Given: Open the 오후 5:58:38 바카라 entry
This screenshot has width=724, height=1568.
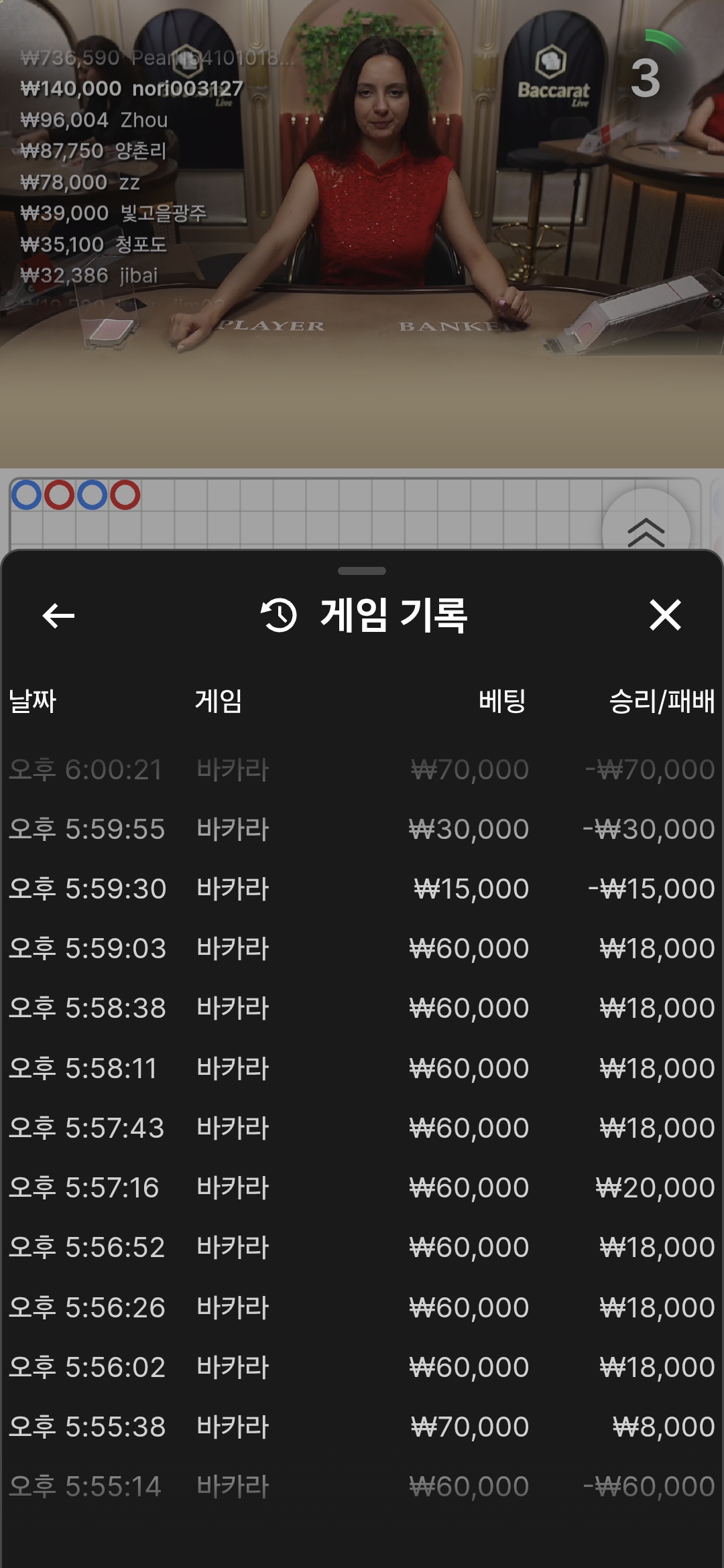Looking at the screenshot, I should tap(362, 1008).
